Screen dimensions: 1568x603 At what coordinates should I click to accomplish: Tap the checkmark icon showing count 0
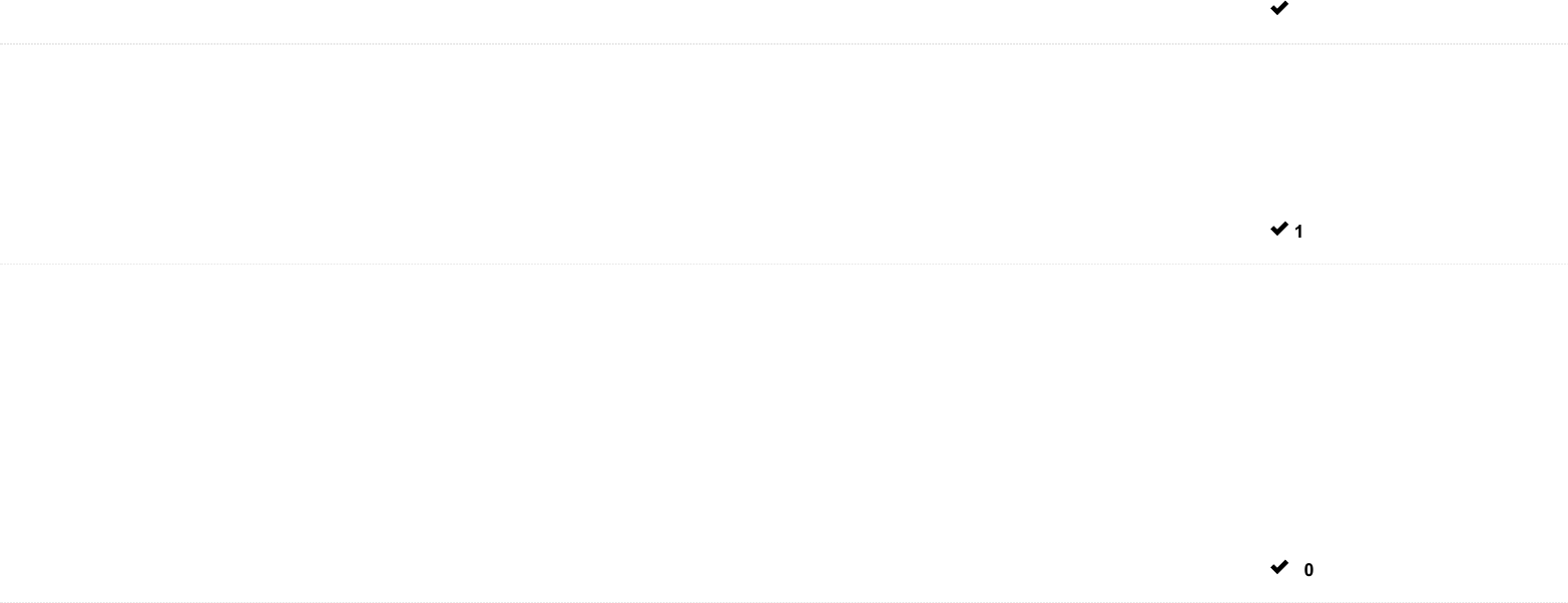point(1279,567)
